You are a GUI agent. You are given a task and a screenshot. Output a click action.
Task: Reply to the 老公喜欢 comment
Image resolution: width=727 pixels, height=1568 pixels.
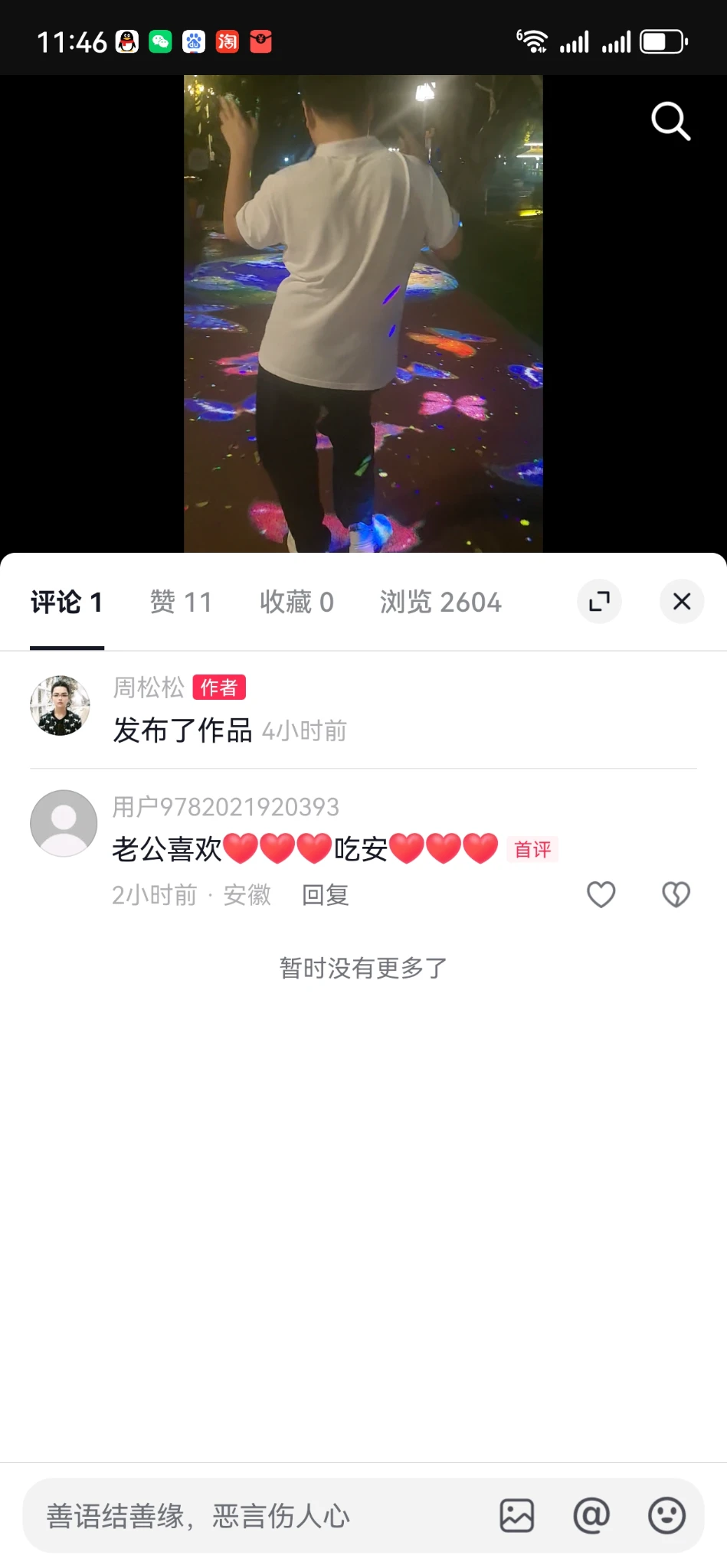(326, 895)
